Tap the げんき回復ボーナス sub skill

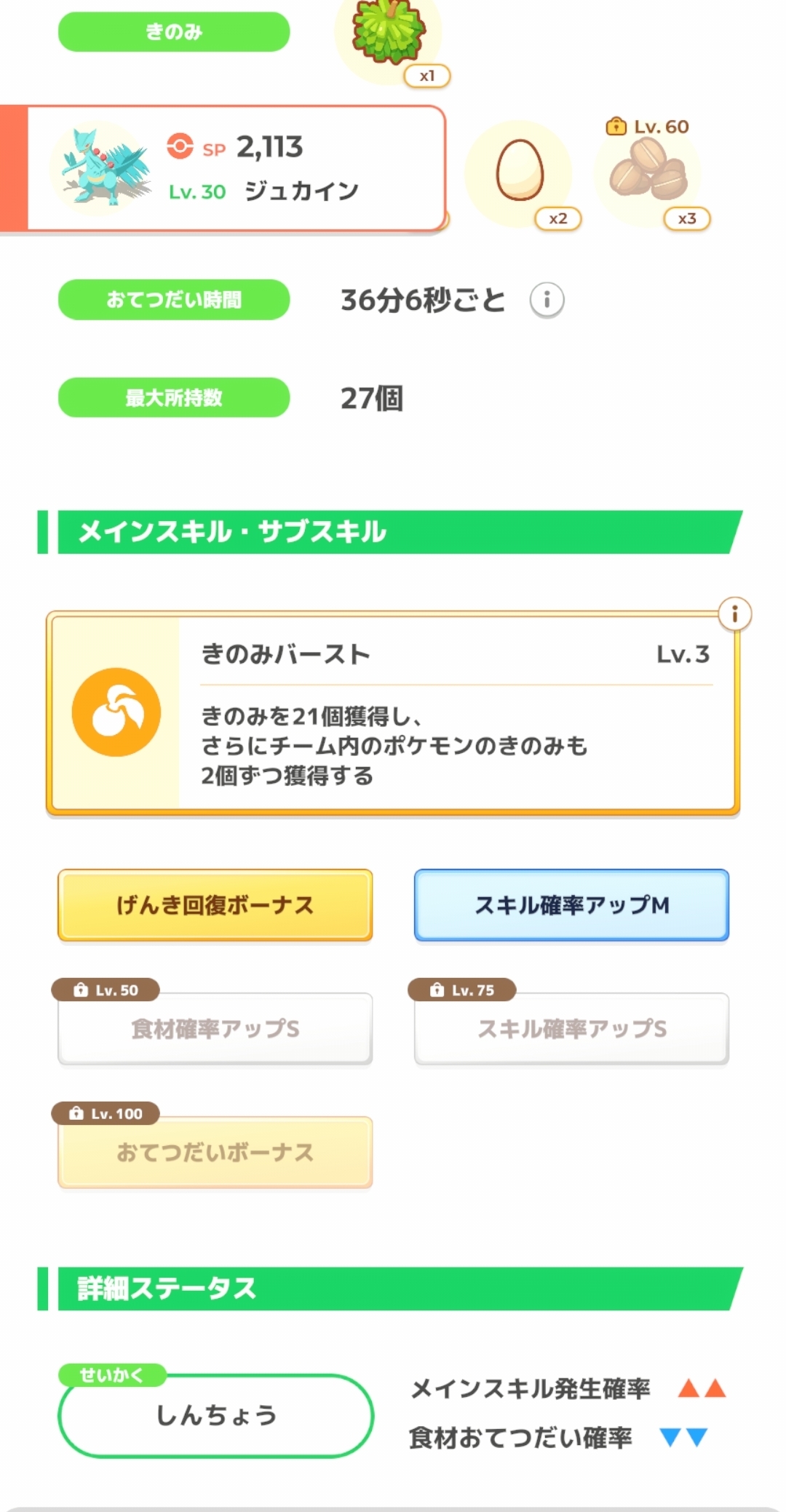tap(215, 905)
